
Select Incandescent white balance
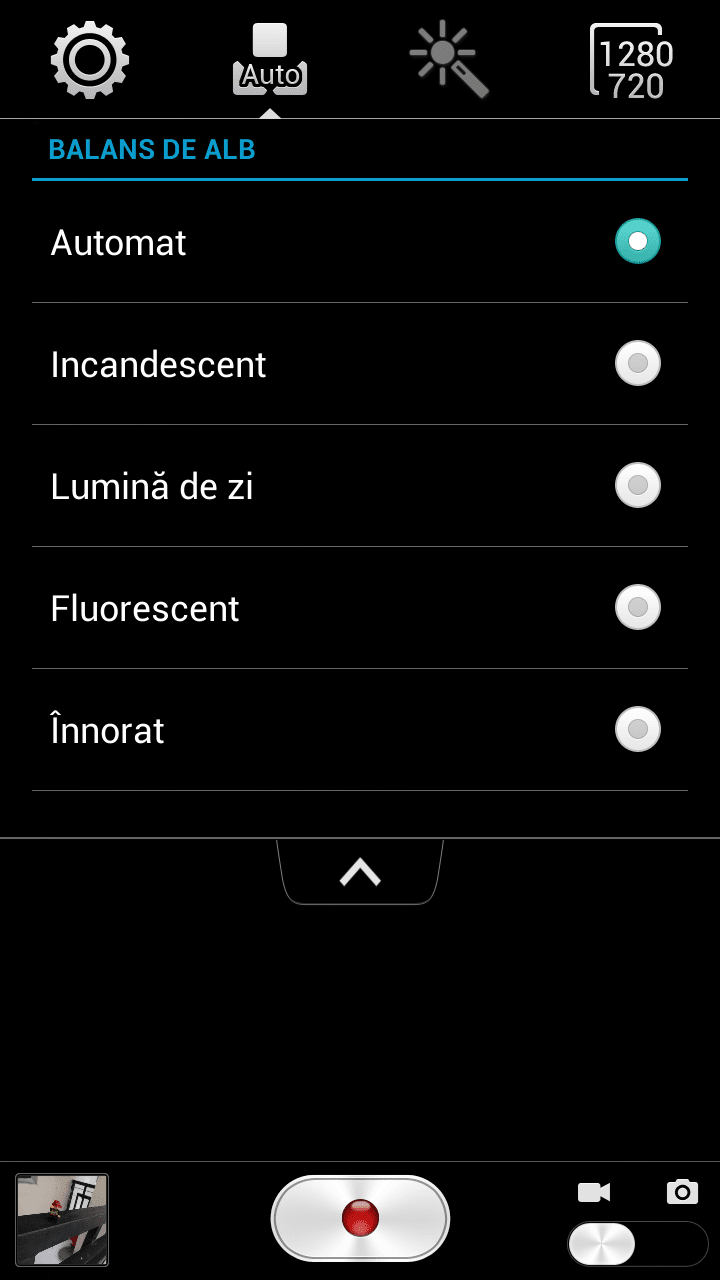(360, 364)
